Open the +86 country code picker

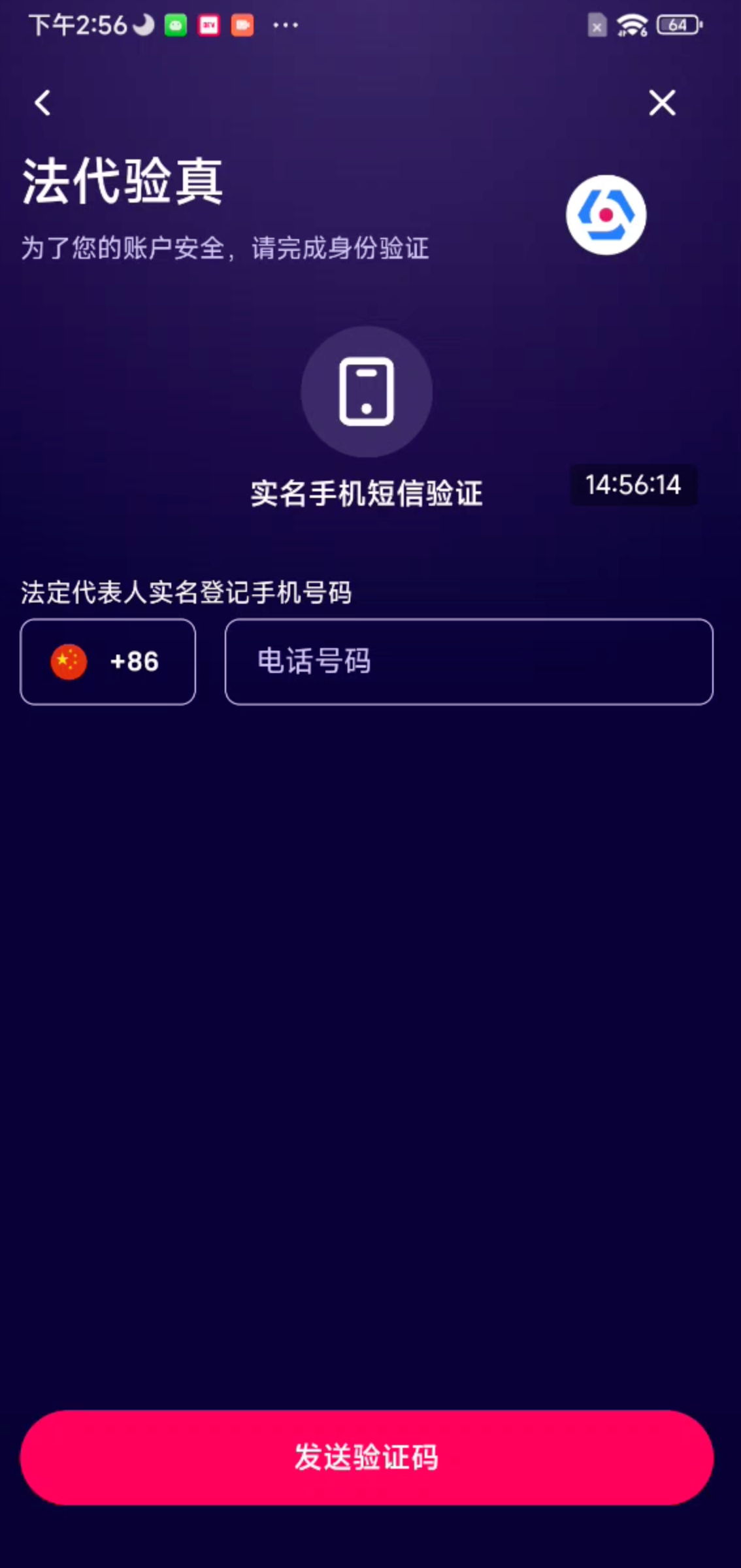pos(108,661)
